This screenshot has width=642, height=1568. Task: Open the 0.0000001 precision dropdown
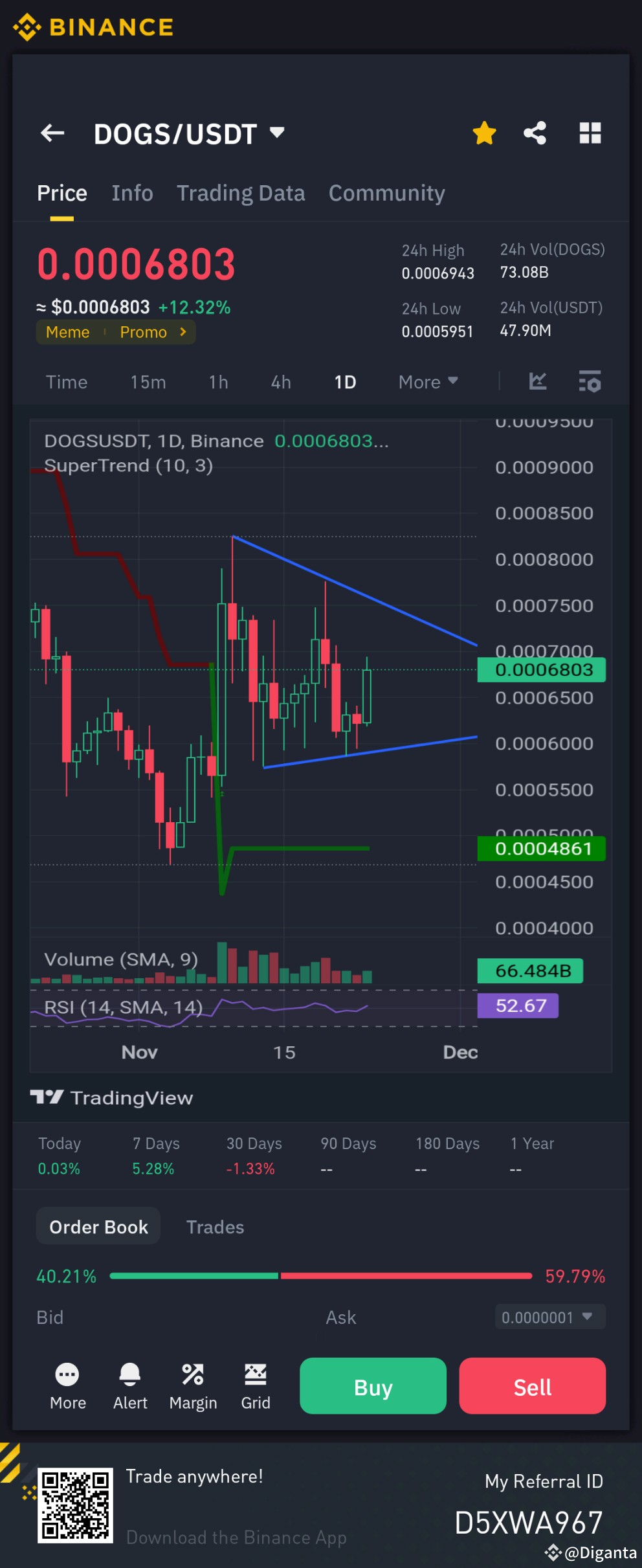pyautogui.click(x=549, y=1317)
